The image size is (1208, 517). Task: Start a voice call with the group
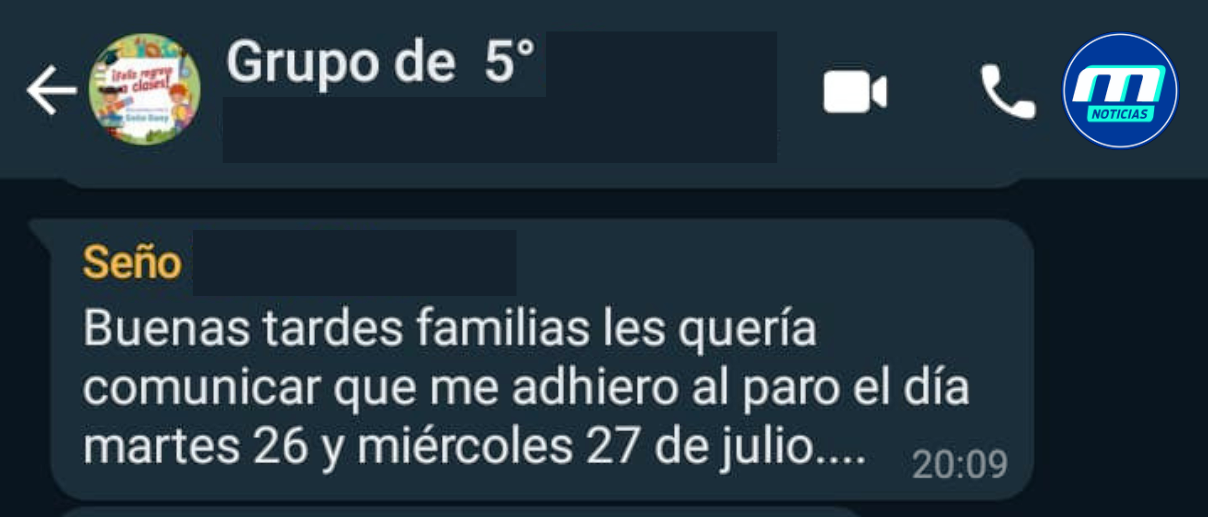tap(1006, 93)
